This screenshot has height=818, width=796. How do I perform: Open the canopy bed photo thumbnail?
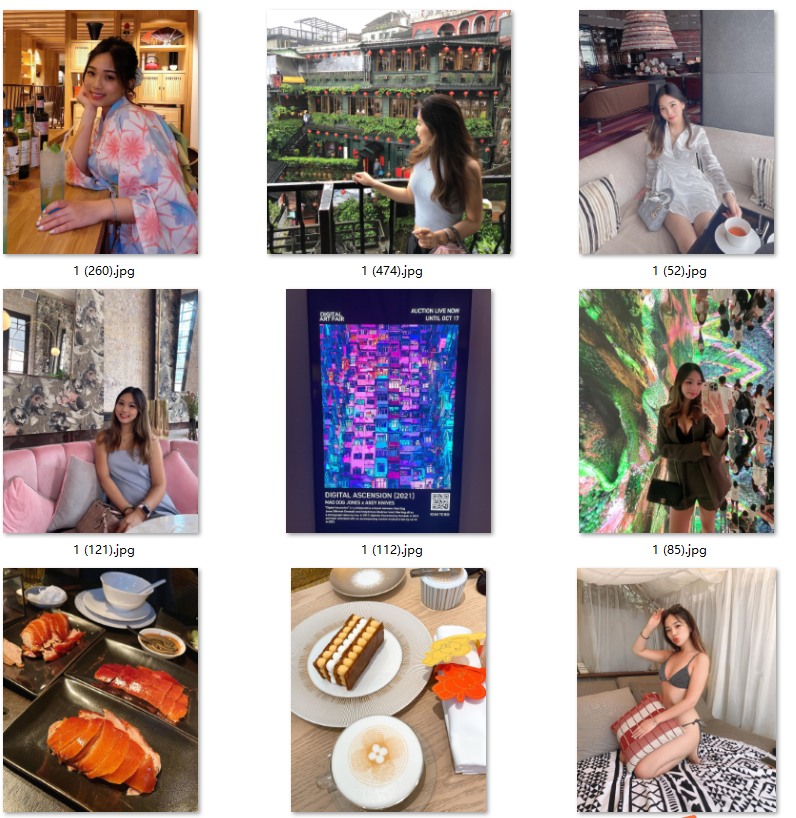pos(676,690)
